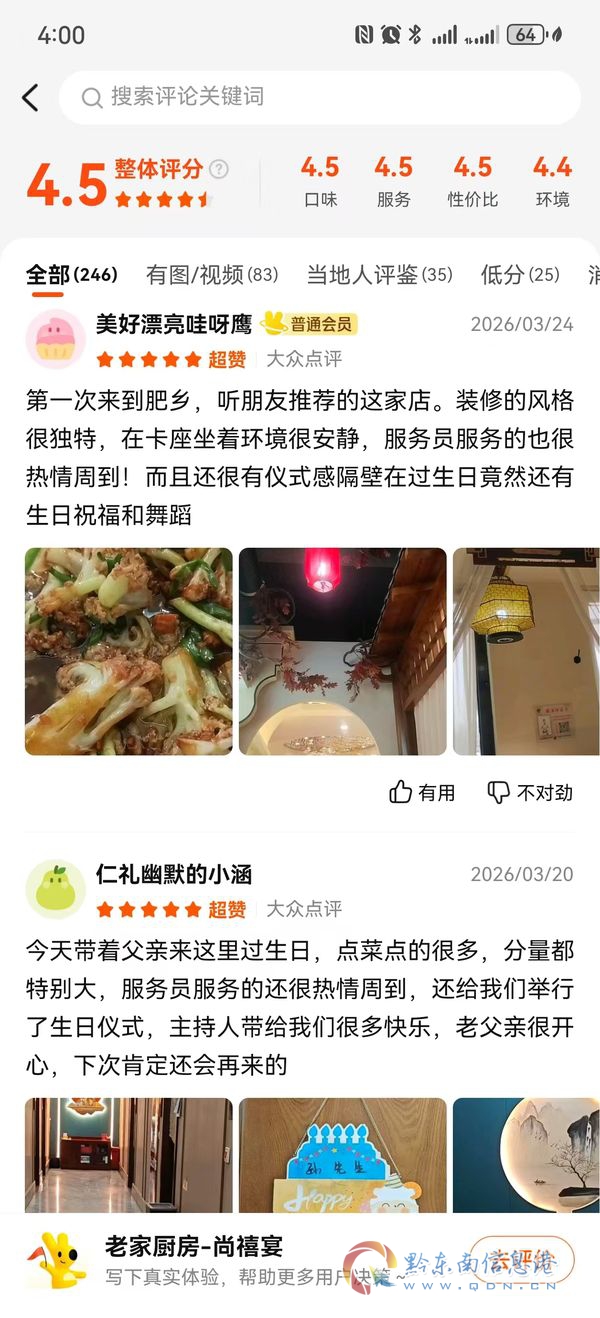
Task: Go back using the top-left arrow
Action: 30,97
